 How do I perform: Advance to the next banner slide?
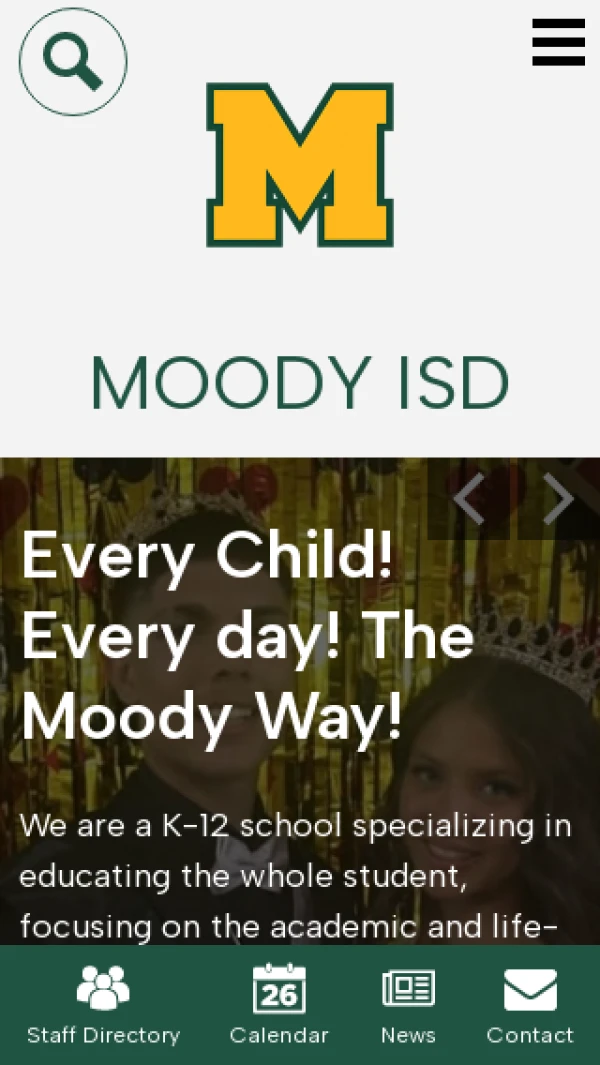tap(559, 499)
